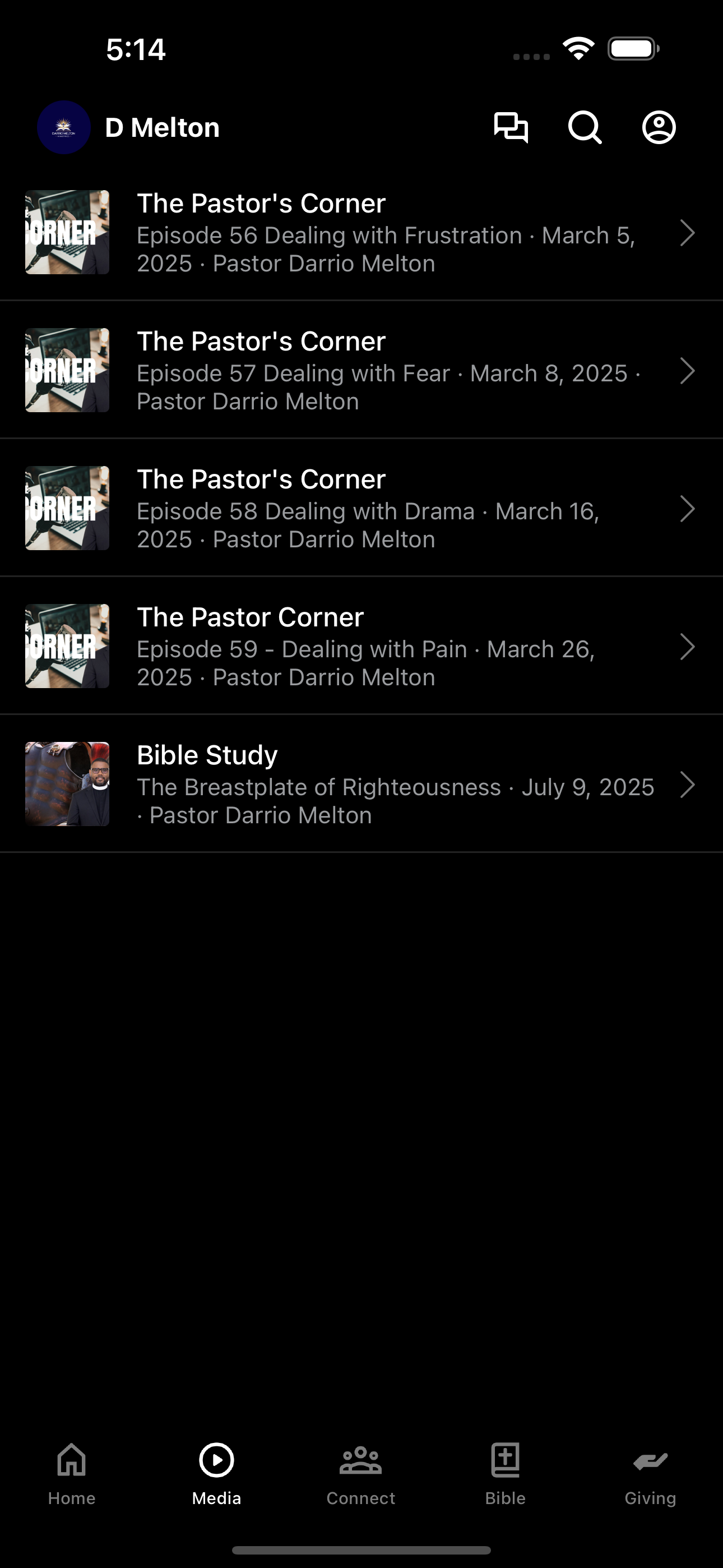Open Episode 58 Dealing with Drama
Viewport: 723px width, 1568px height.
pos(361,508)
